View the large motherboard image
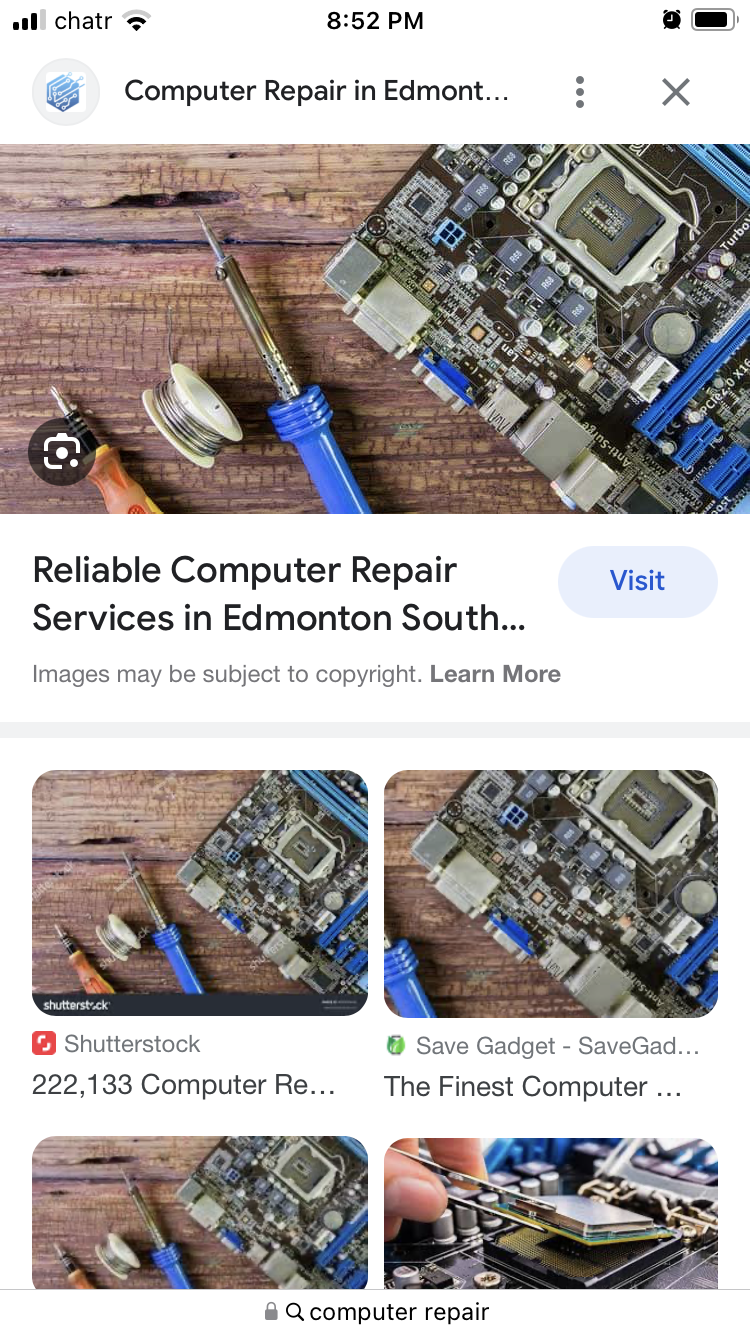 [x=375, y=328]
